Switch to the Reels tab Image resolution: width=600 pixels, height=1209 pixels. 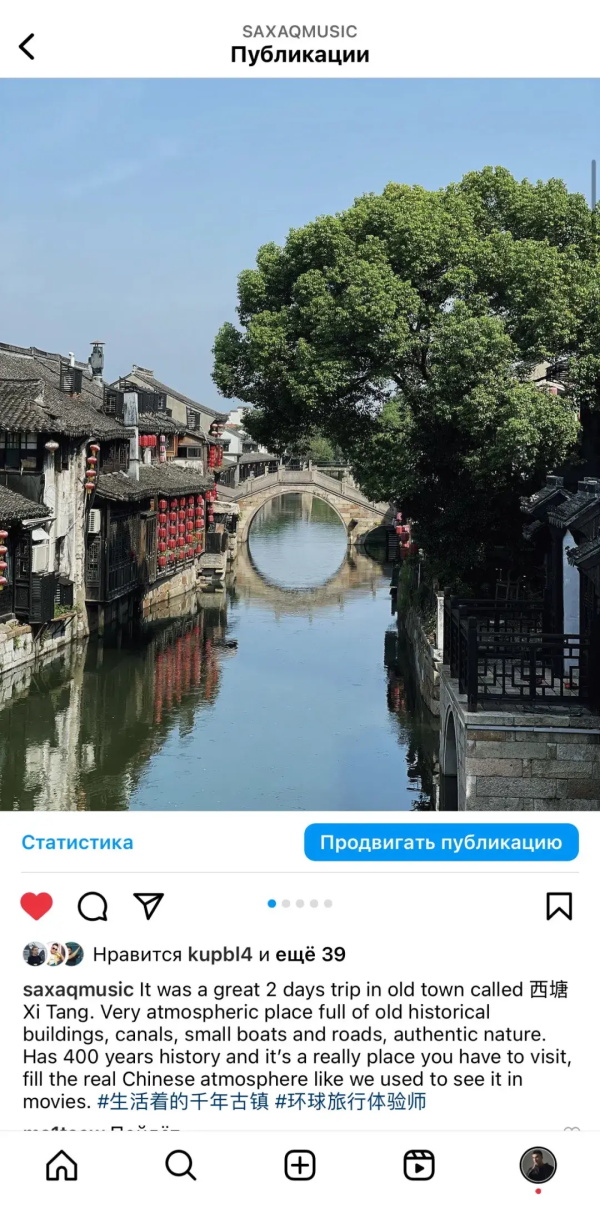coord(419,1165)
